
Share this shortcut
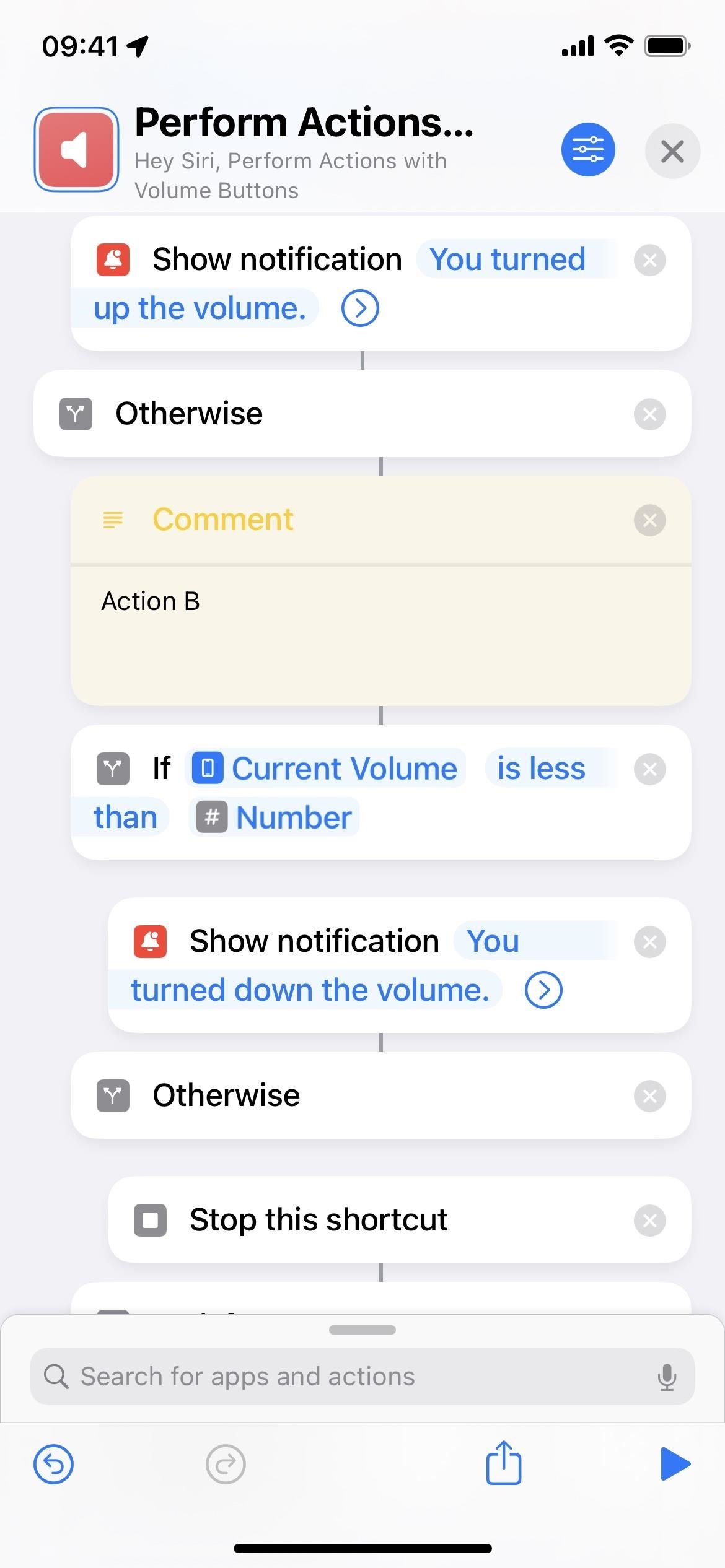coord(504,1463)
